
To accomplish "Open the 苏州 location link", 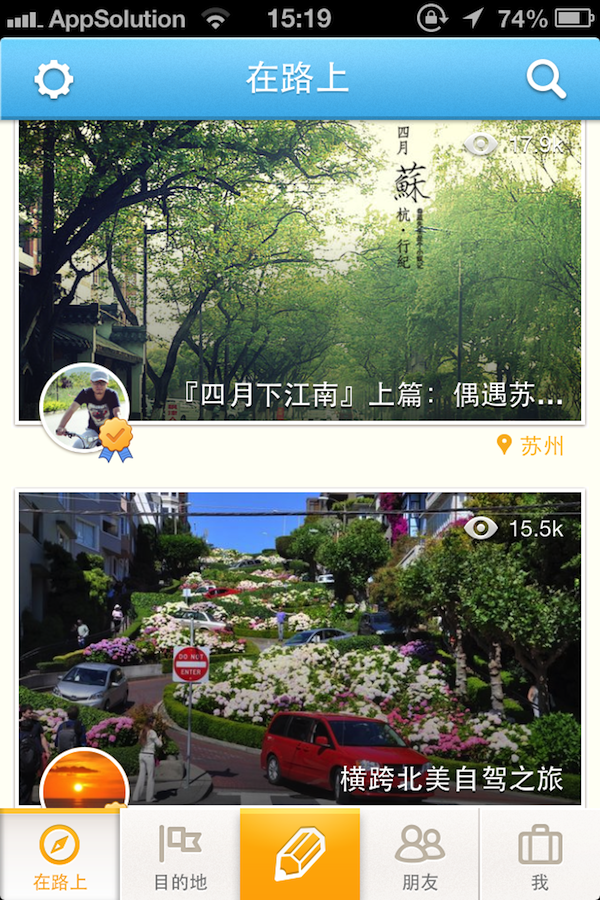I will 532,446.
